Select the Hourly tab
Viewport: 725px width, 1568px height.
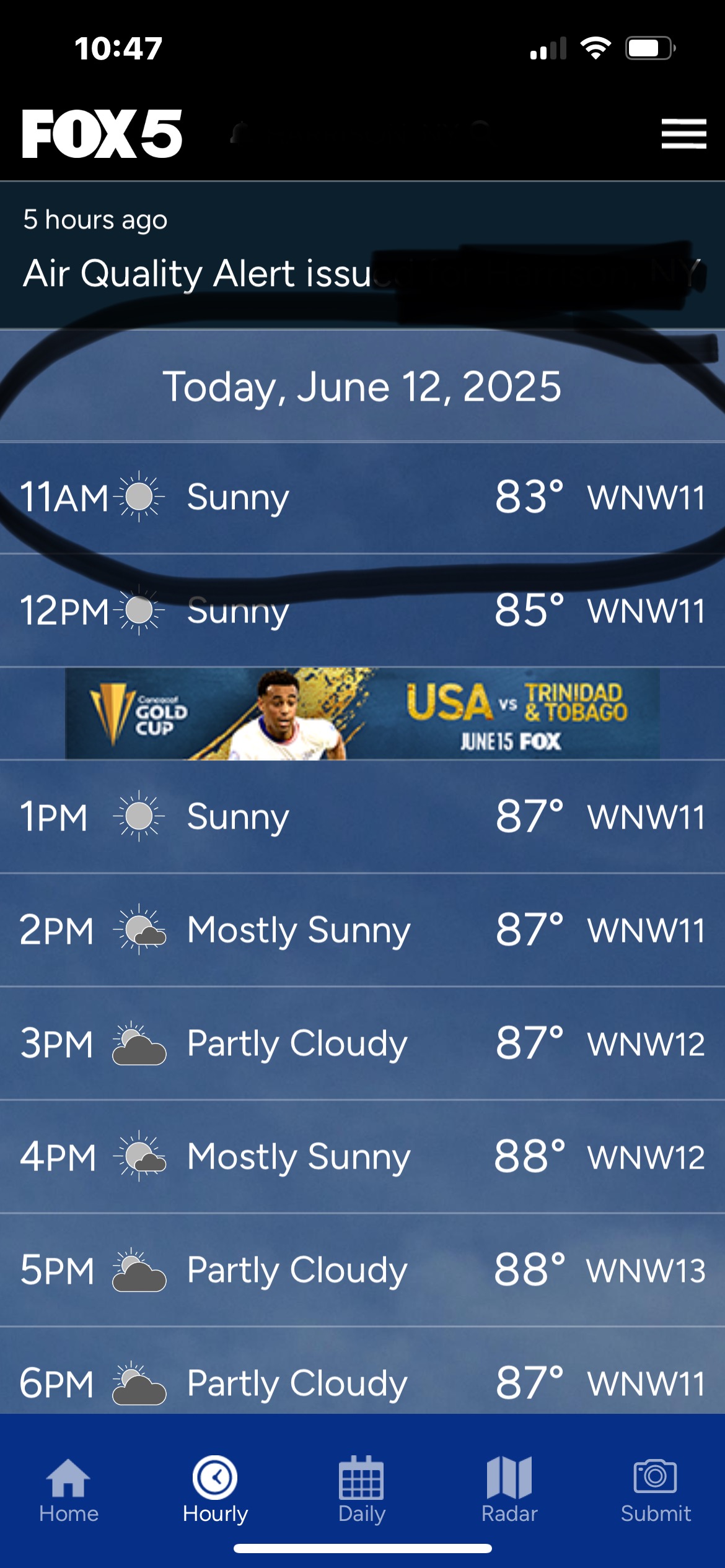(215, 1490)
